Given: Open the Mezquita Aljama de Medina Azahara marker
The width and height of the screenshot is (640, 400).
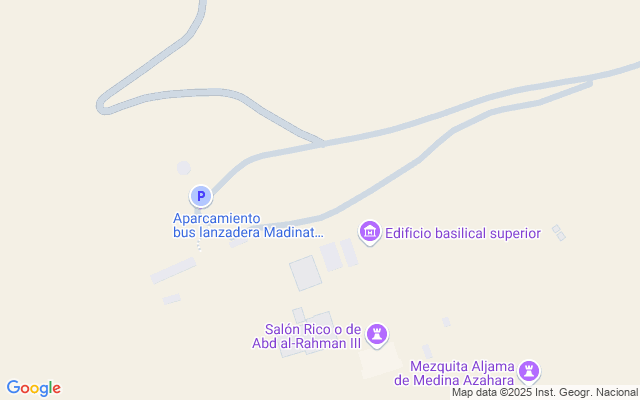Looking at the screenshot, I should click(x=530, y=372).
